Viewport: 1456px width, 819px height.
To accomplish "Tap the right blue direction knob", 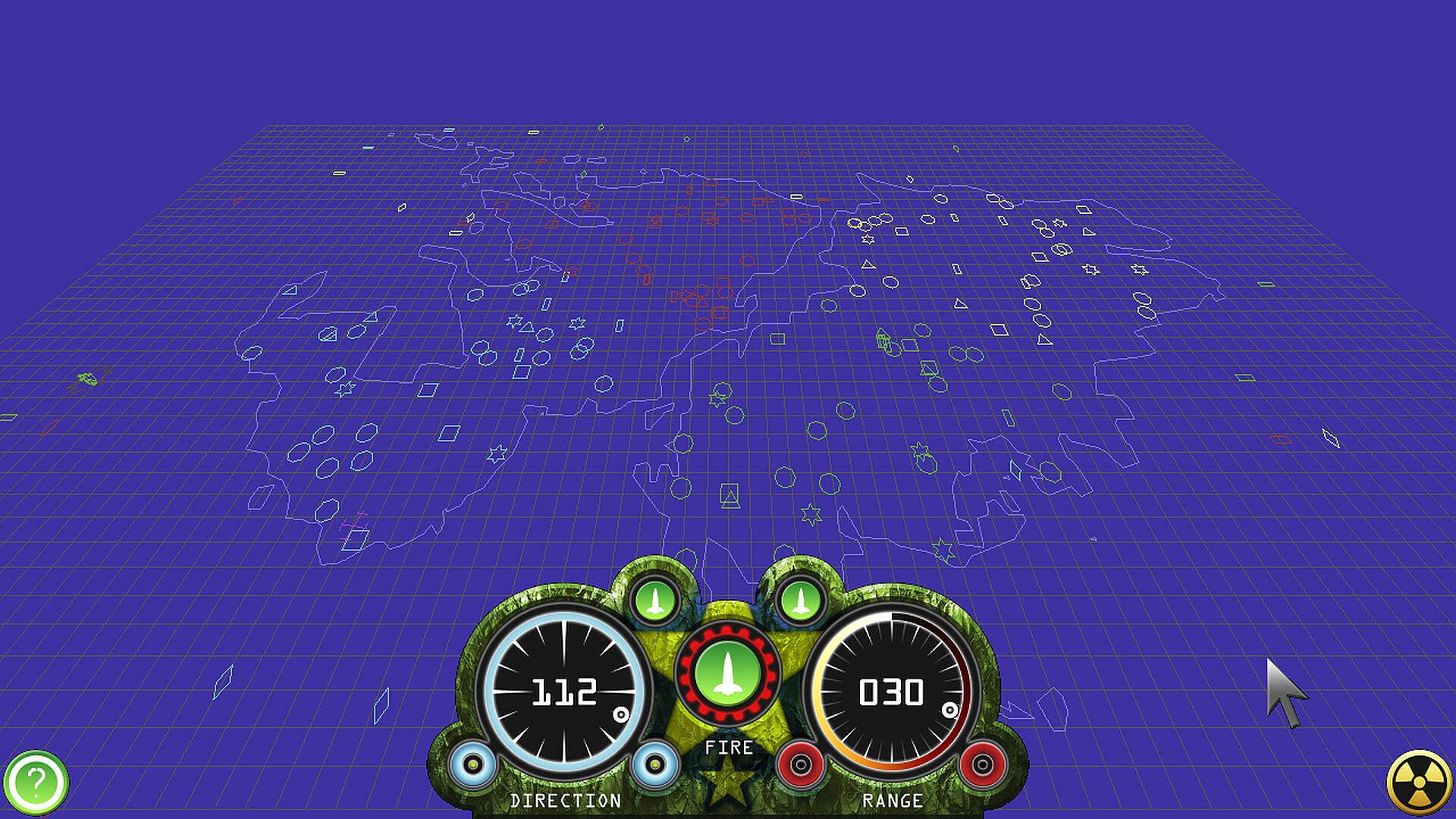I will coord(655,764).
